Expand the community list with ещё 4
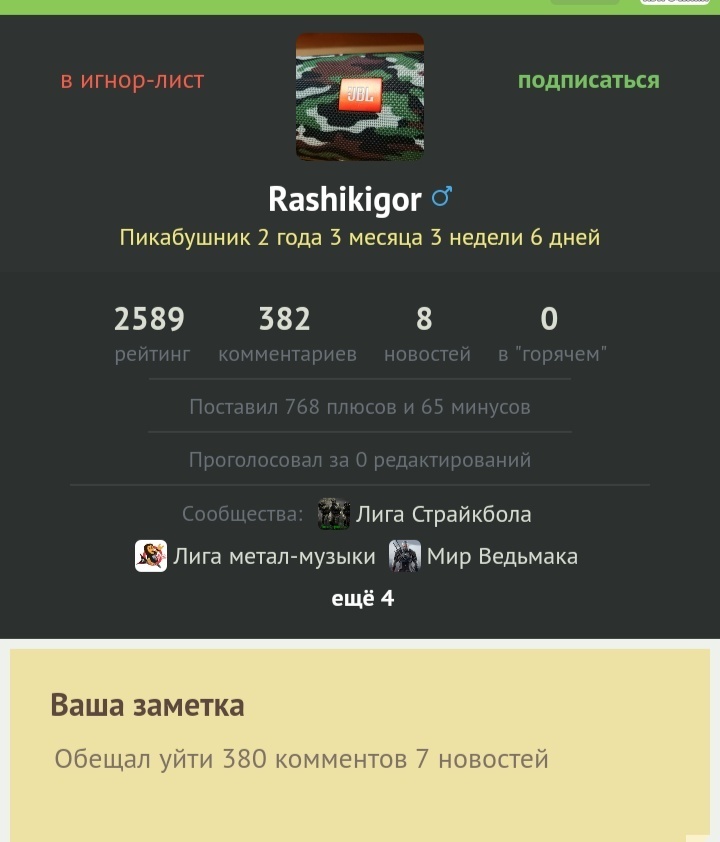 point(363,598)
